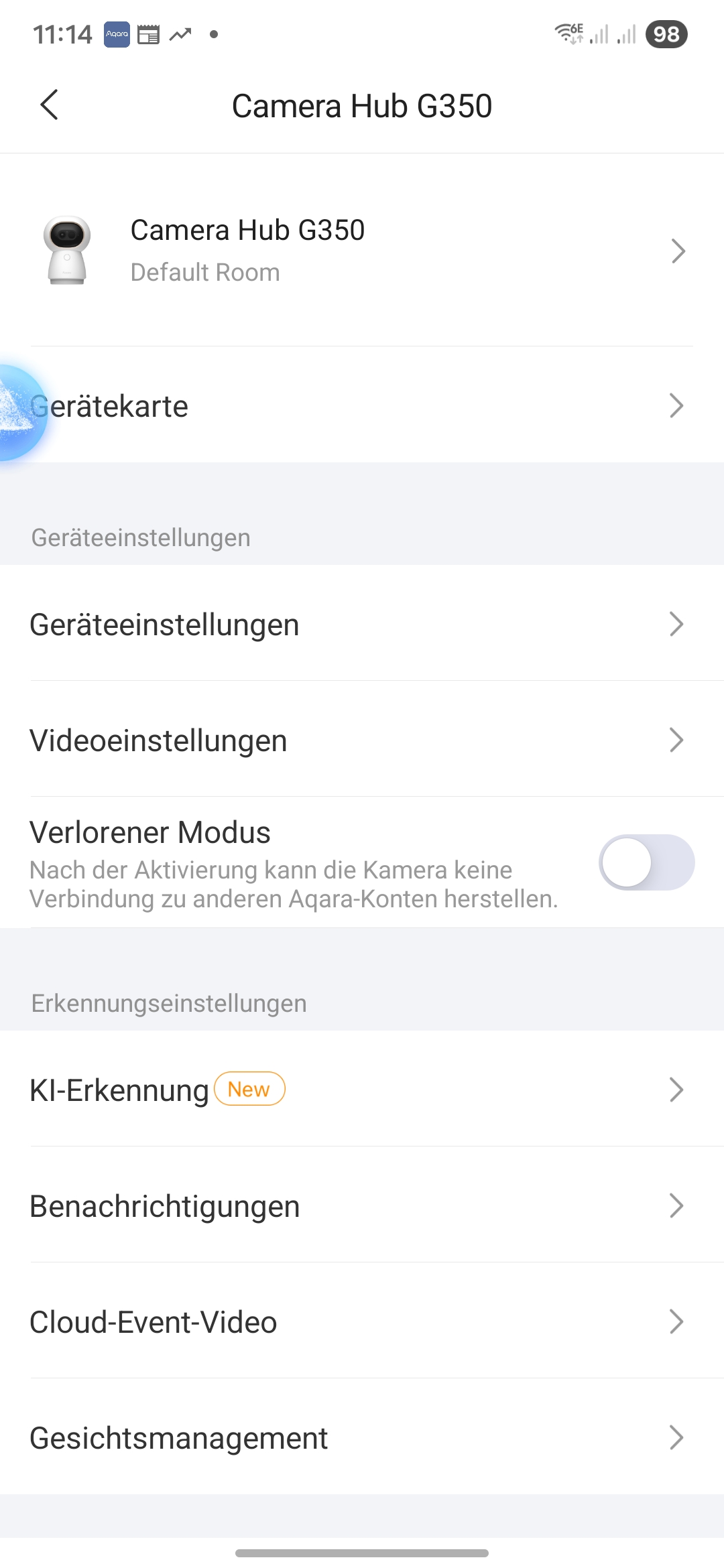Open Videoeinstellungen

tap(362, 740)
